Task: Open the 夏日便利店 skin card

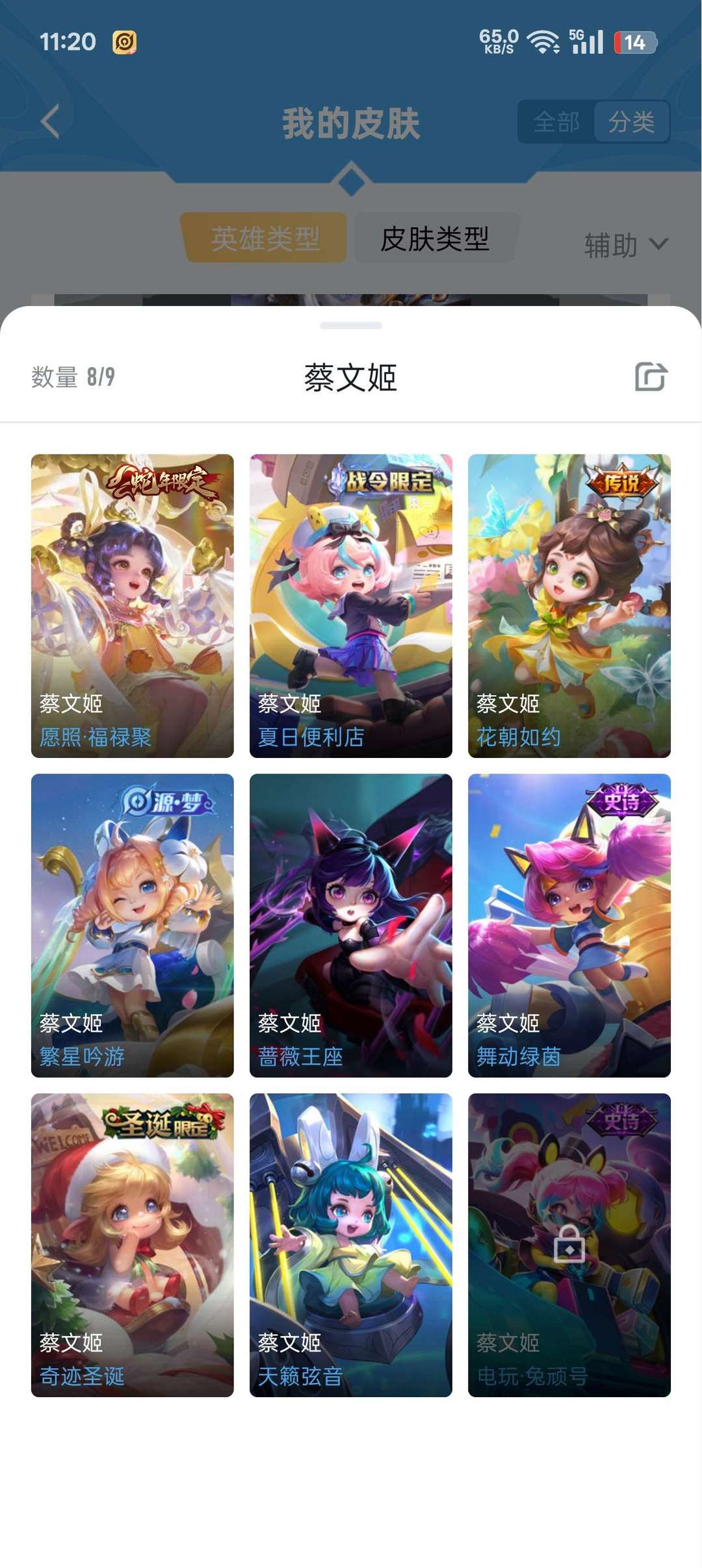Action: click(350, 605)
